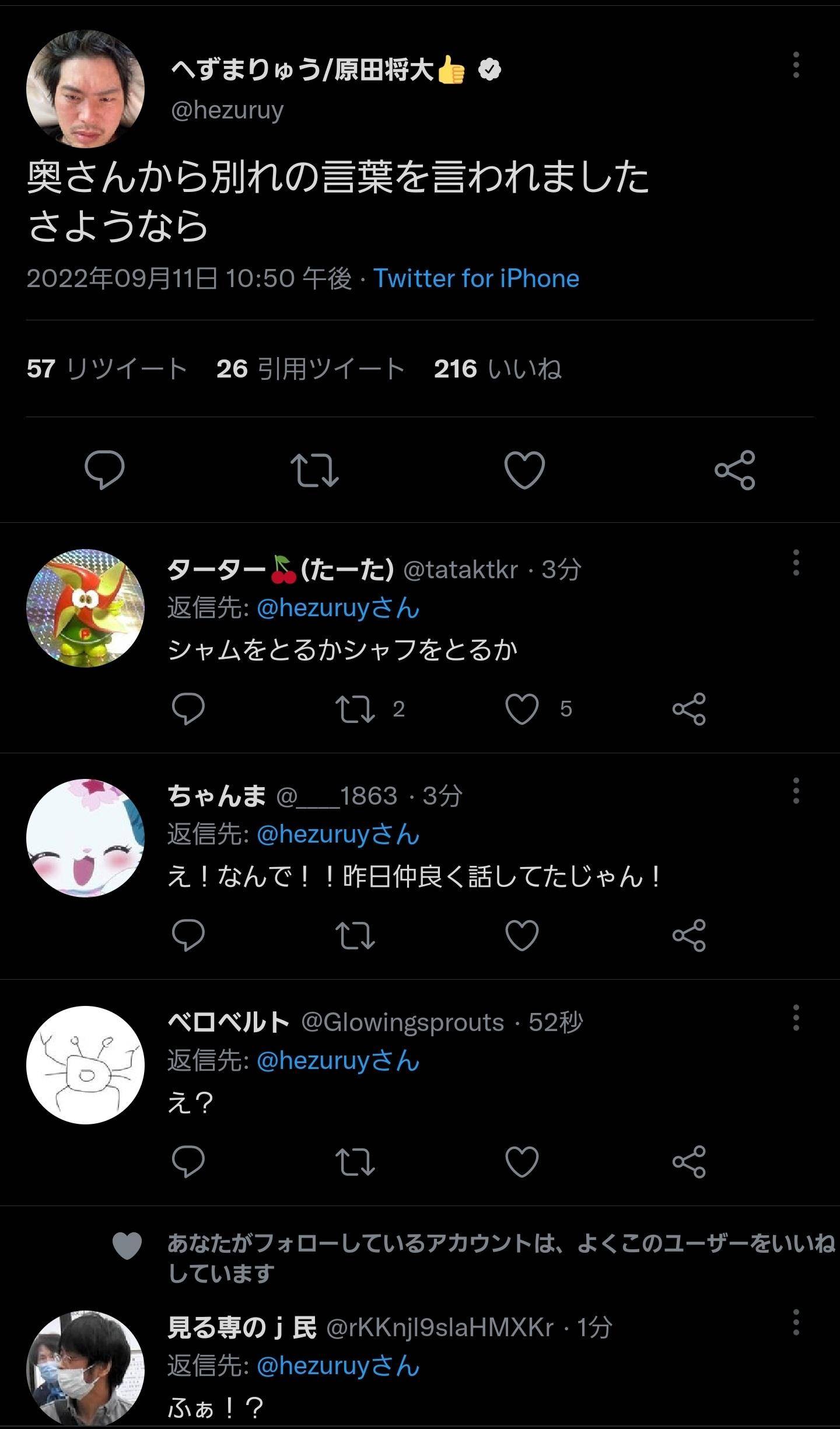Open the @hezuruy mention in ターター's reply

click(x=338, y=609)
